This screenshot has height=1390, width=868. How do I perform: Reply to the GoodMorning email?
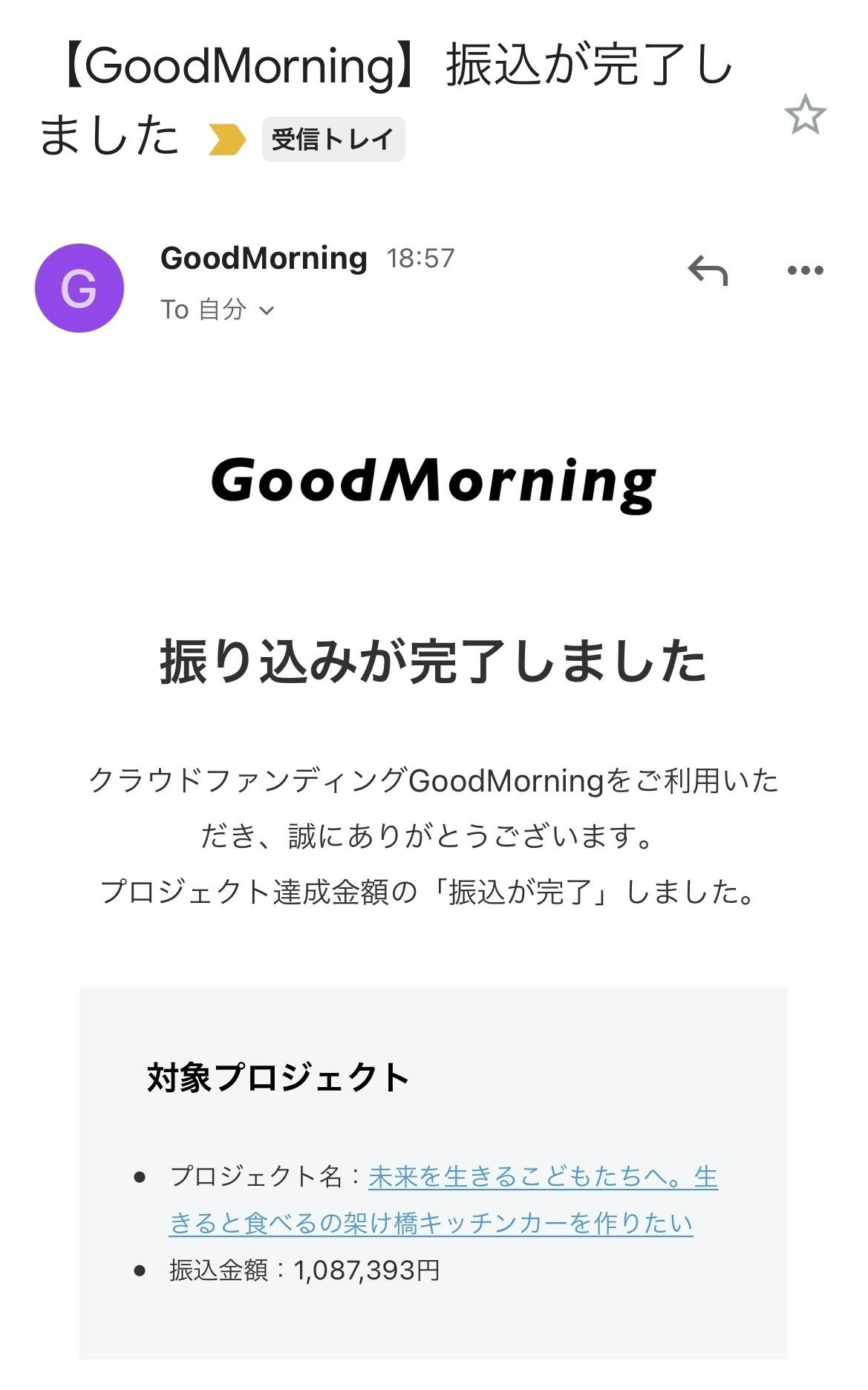point(708,270)
